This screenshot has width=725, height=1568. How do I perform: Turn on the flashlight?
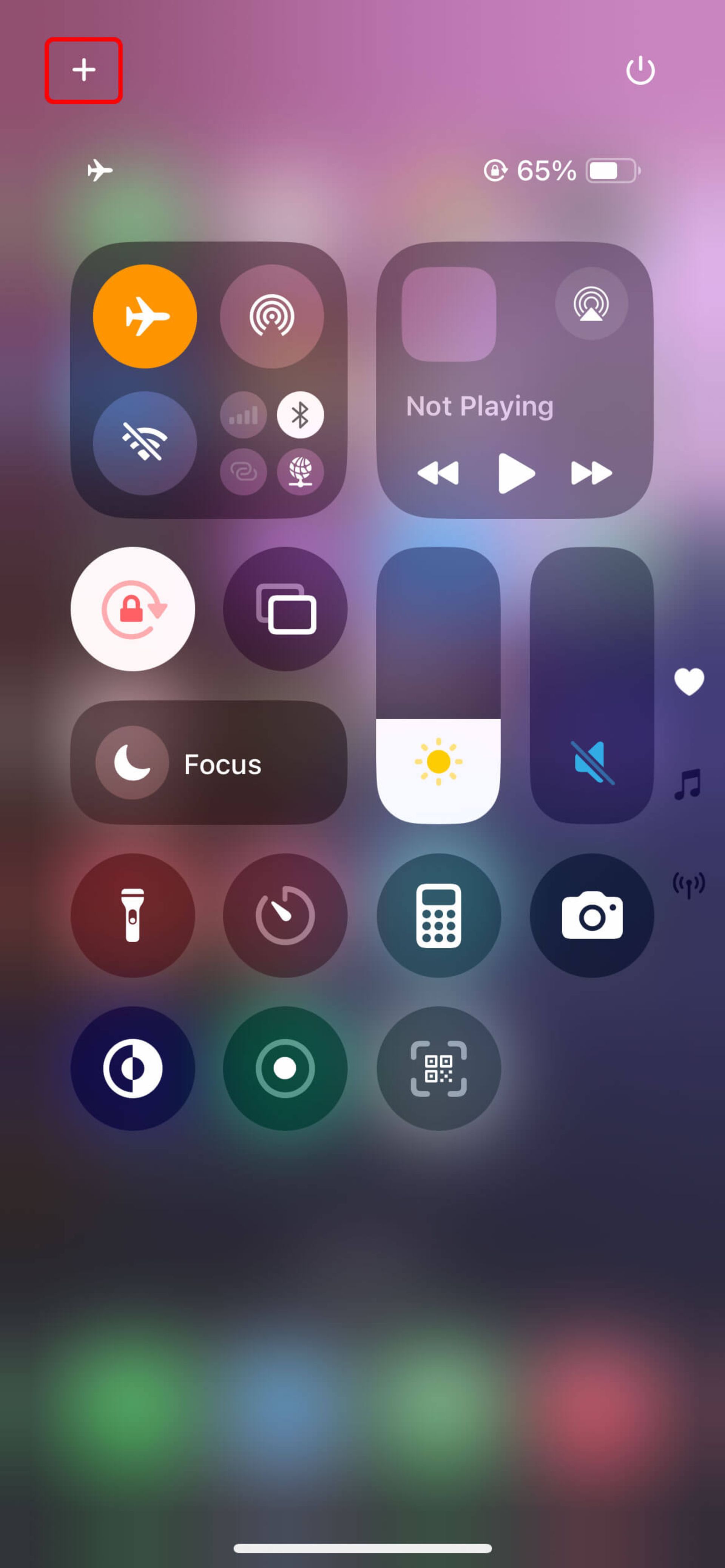tap(133, 915)
